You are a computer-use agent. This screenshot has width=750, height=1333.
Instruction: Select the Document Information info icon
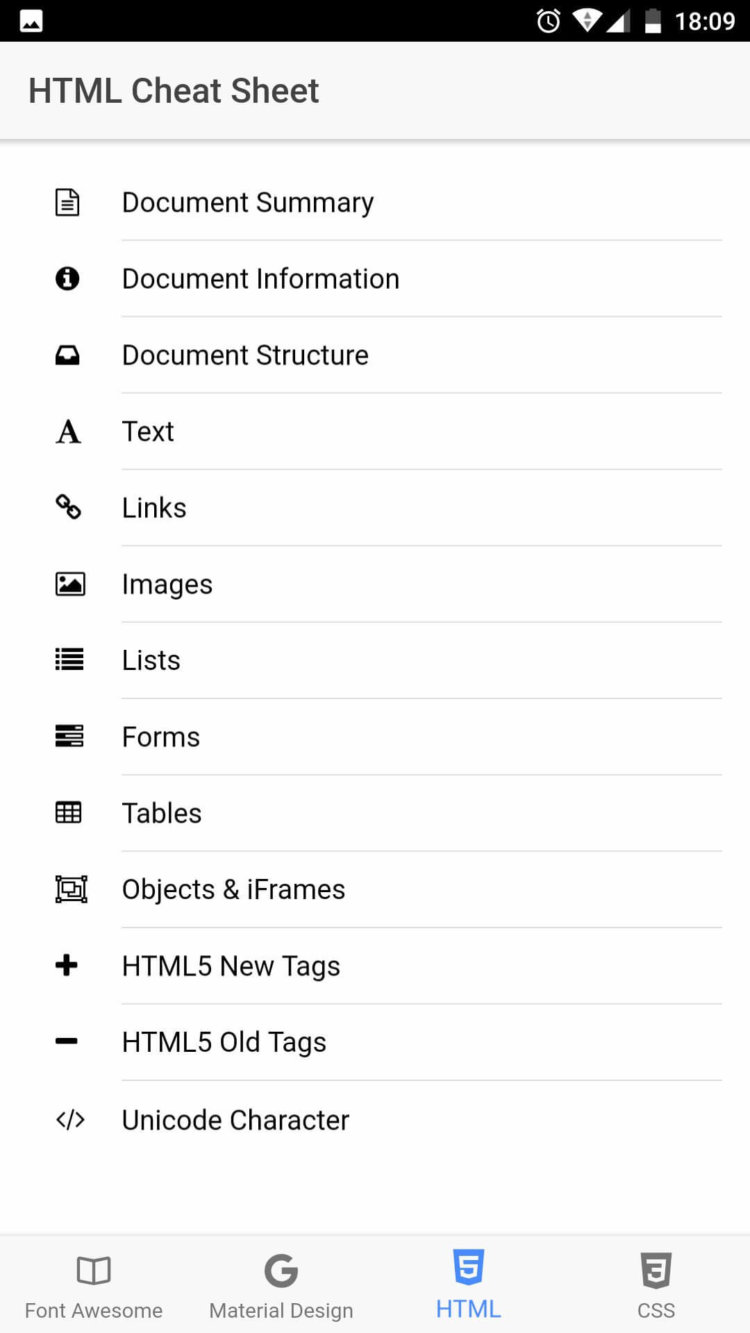coord(67,278)
